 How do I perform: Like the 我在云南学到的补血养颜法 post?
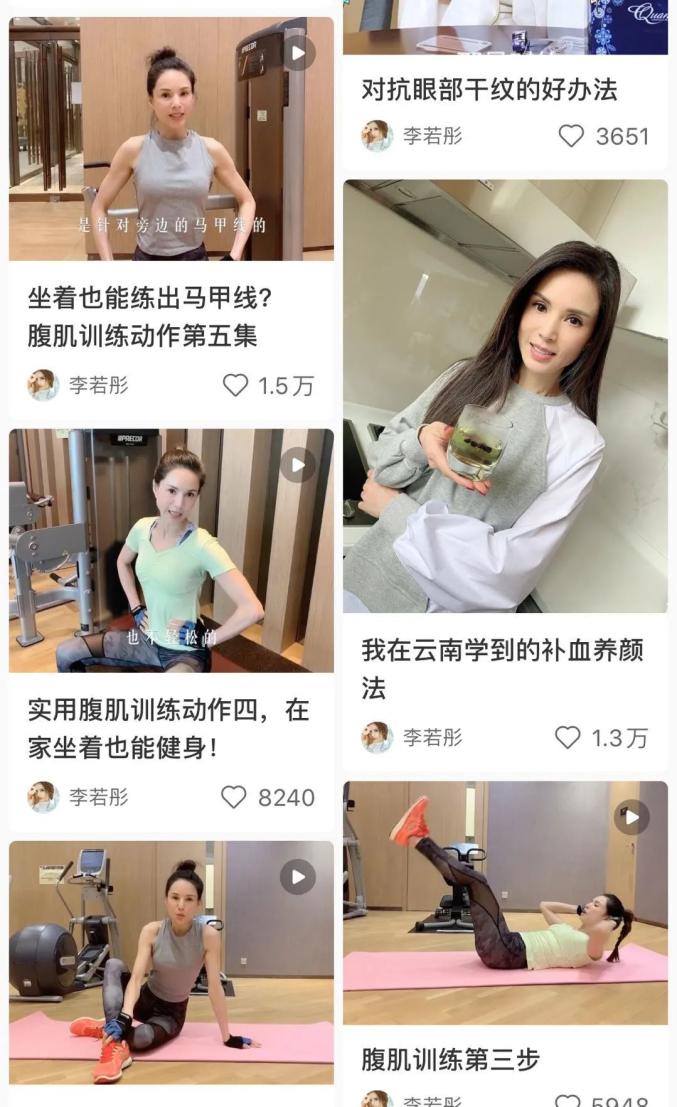[x=567, y=738]
